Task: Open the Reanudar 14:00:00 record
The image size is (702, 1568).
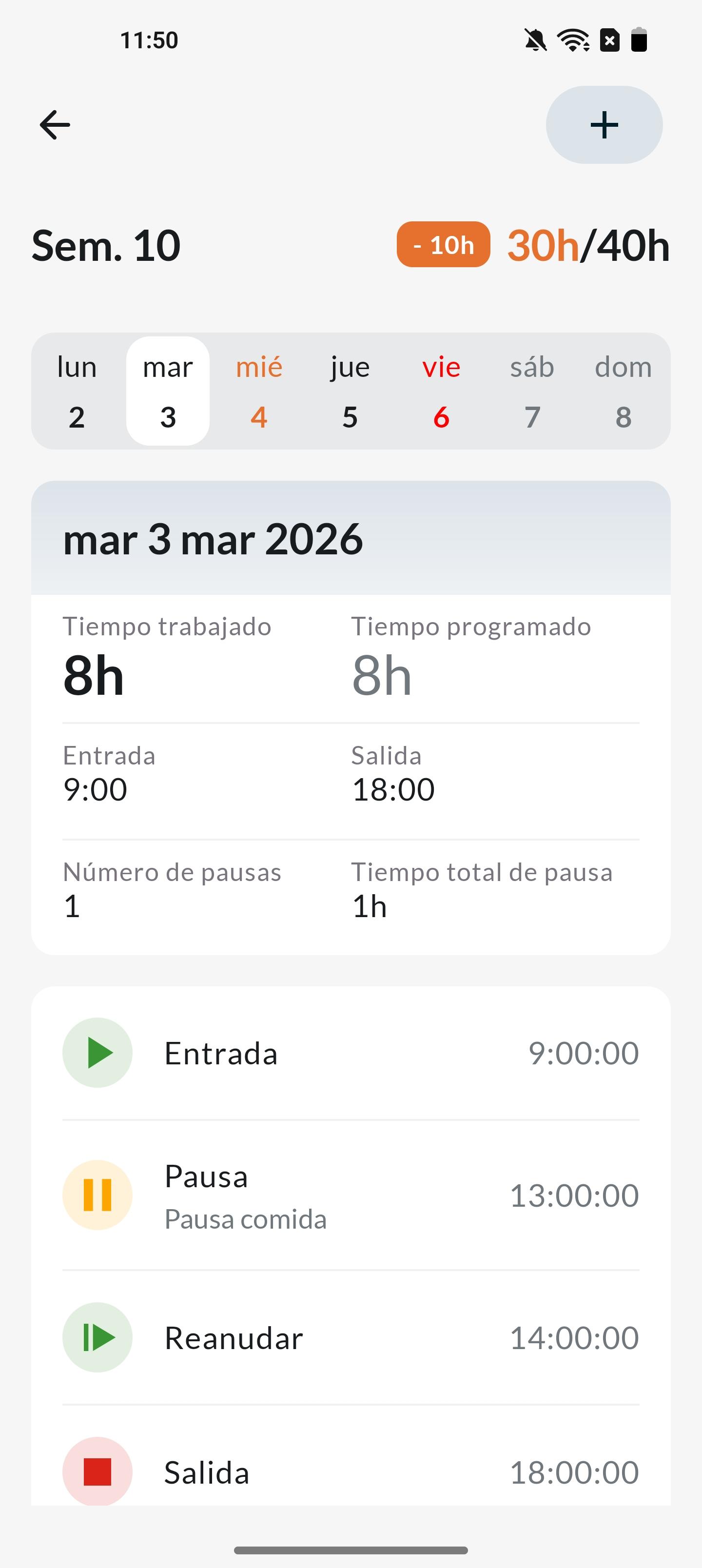Action: (x=351, y=1338)
